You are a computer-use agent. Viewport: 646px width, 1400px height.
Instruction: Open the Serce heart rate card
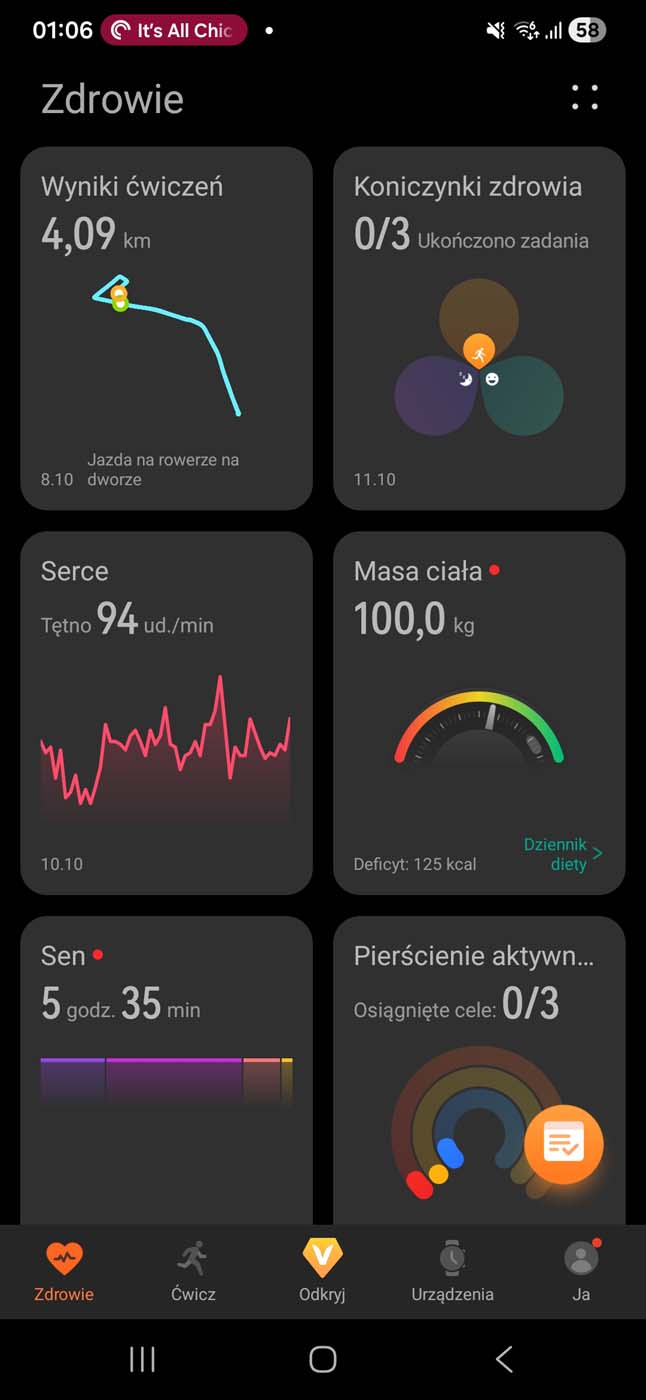tap(166, 712)
